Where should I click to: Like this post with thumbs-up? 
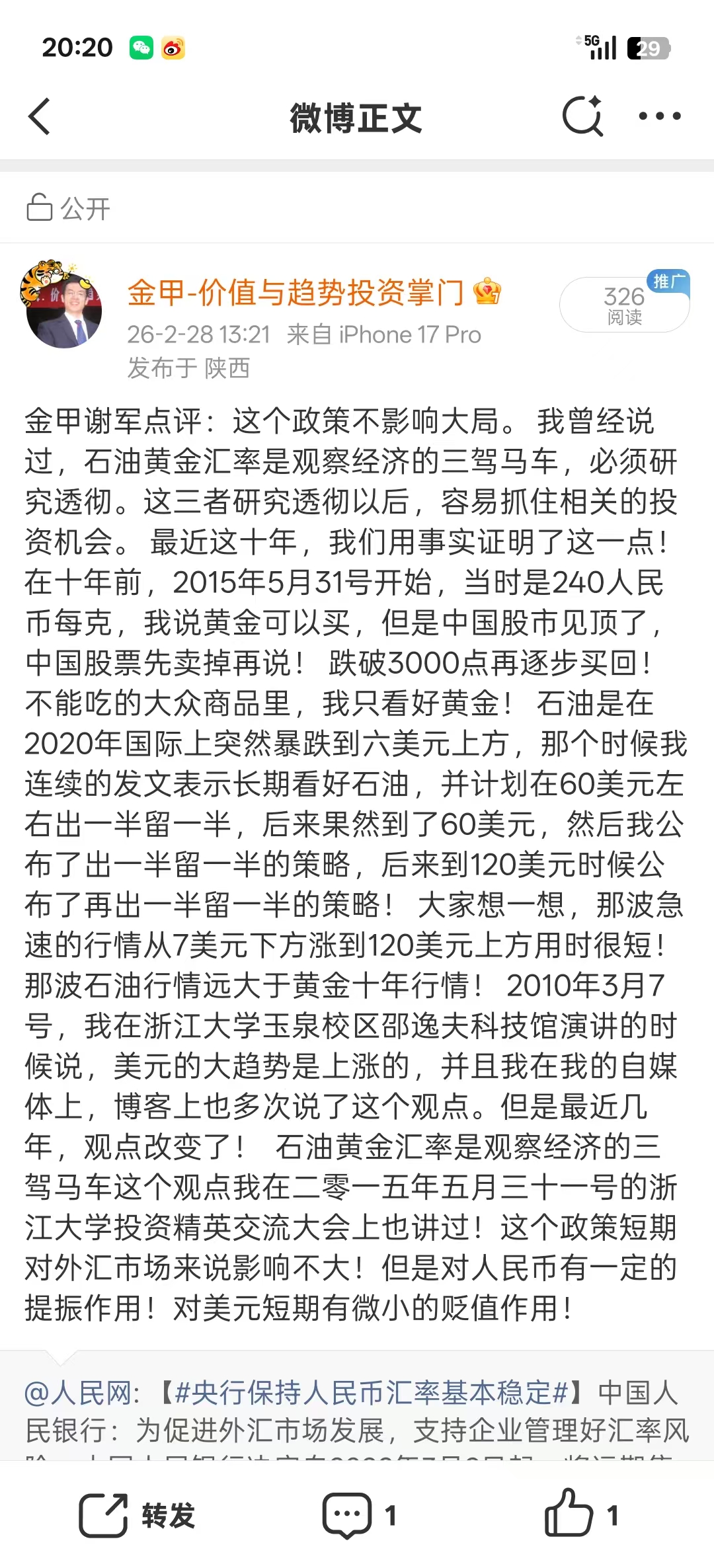pos(580,1514)
